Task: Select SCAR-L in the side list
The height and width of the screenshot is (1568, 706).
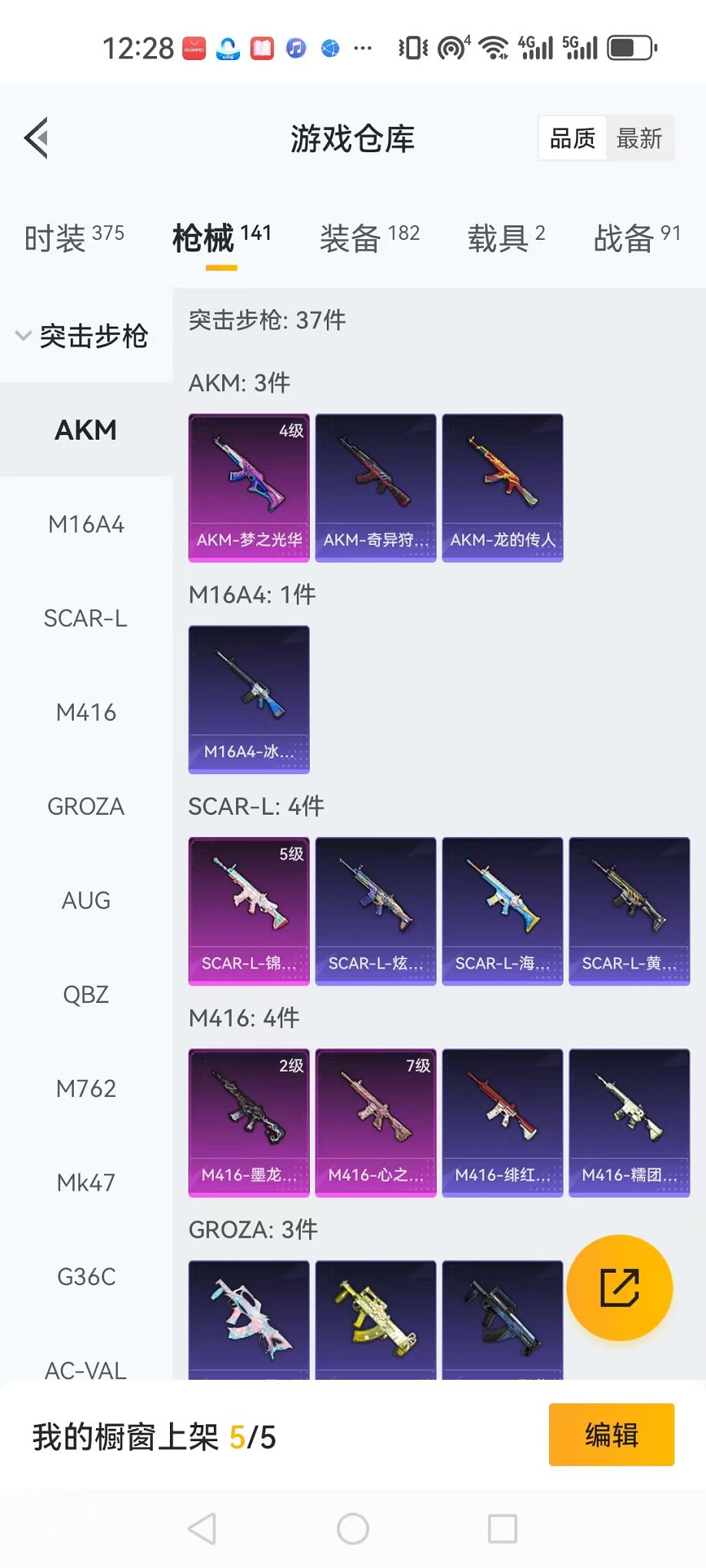Action: pos(86,619)
